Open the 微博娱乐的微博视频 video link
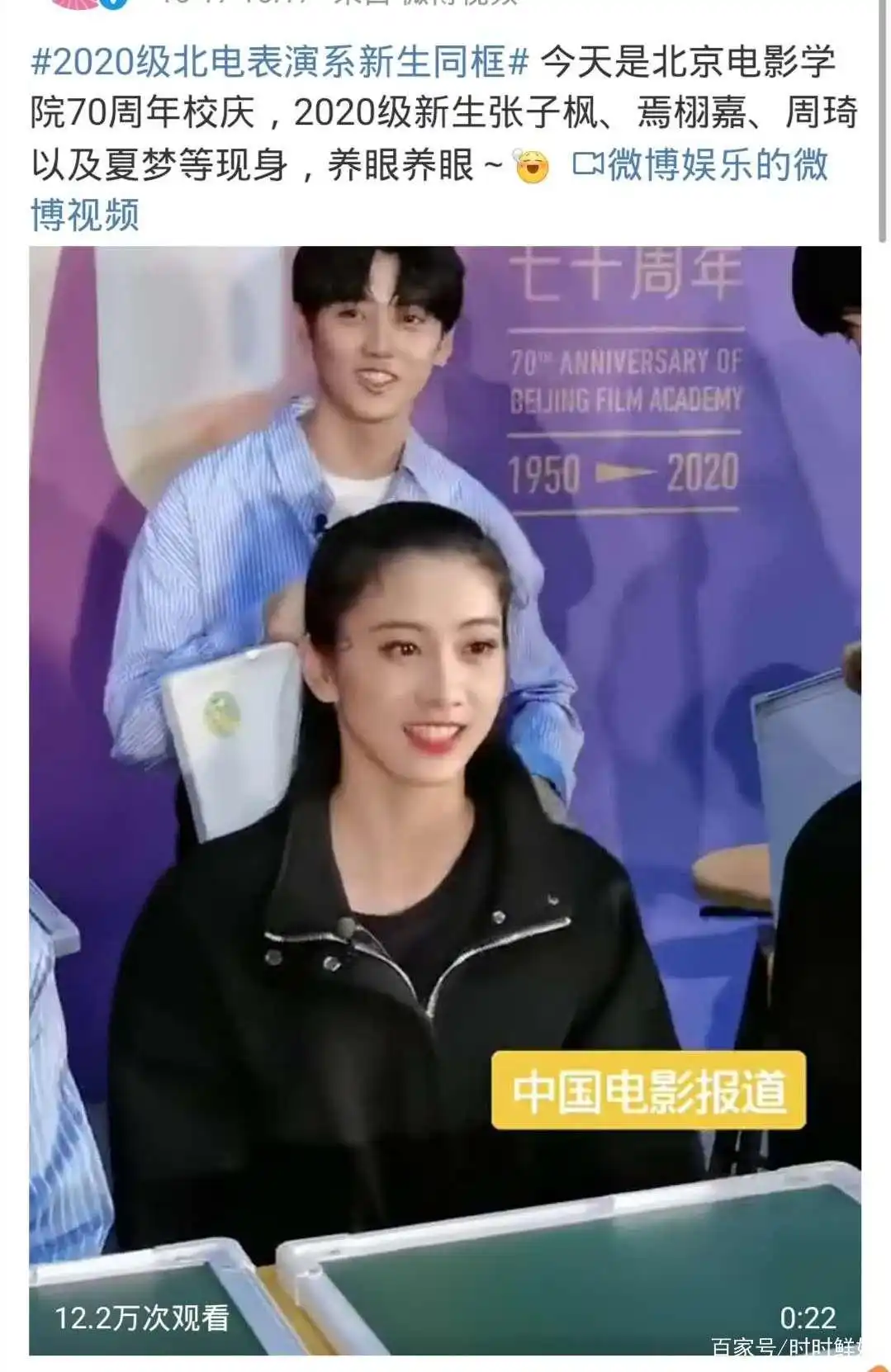This screenshot has width=891, height=1372. [700, 166]
